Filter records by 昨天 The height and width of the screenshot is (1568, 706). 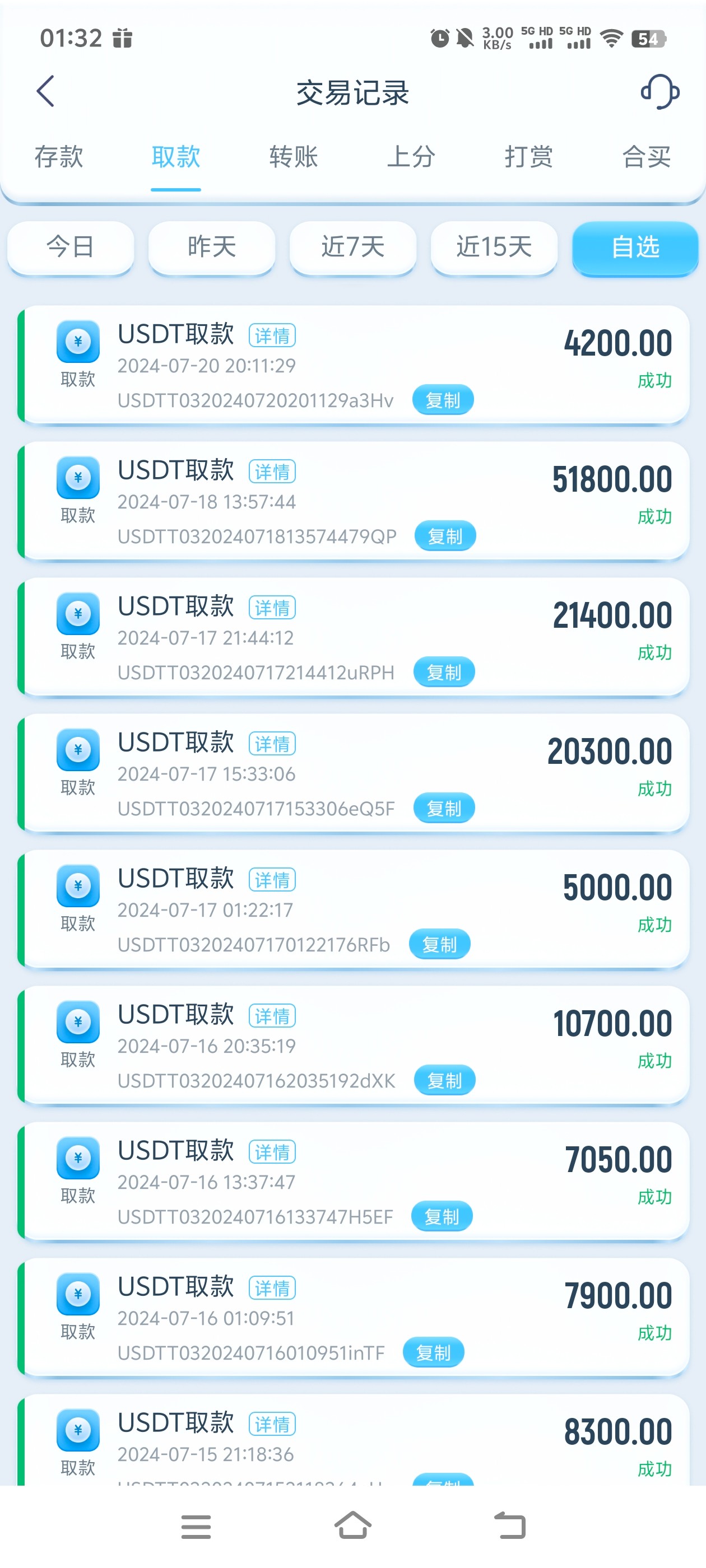[x=211, y=247]
